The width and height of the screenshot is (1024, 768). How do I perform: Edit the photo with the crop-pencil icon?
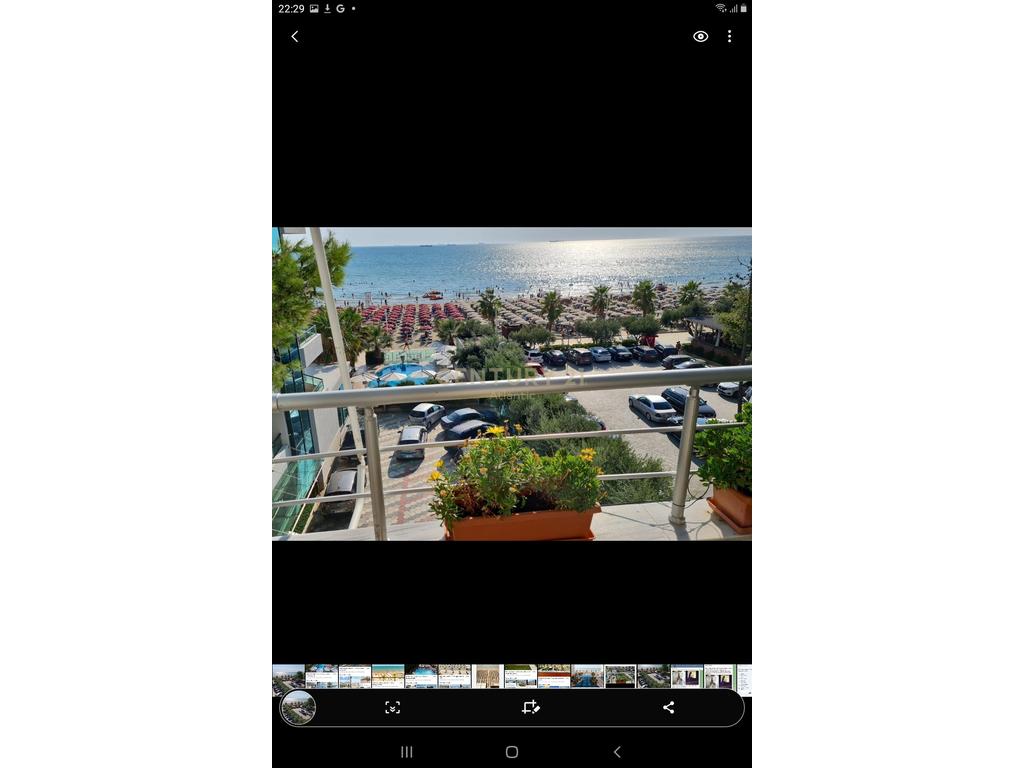point(531,707)
